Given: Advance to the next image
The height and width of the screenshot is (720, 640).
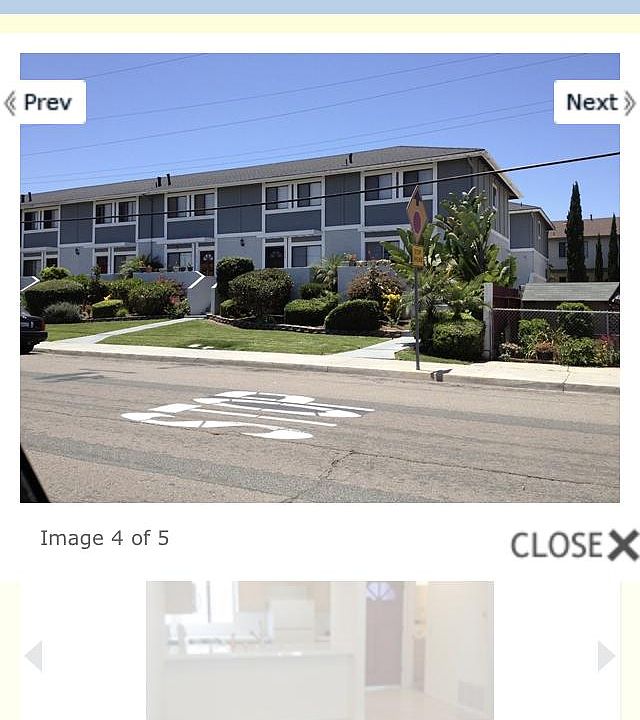Looking at the screenshot, I should point(596,102).
